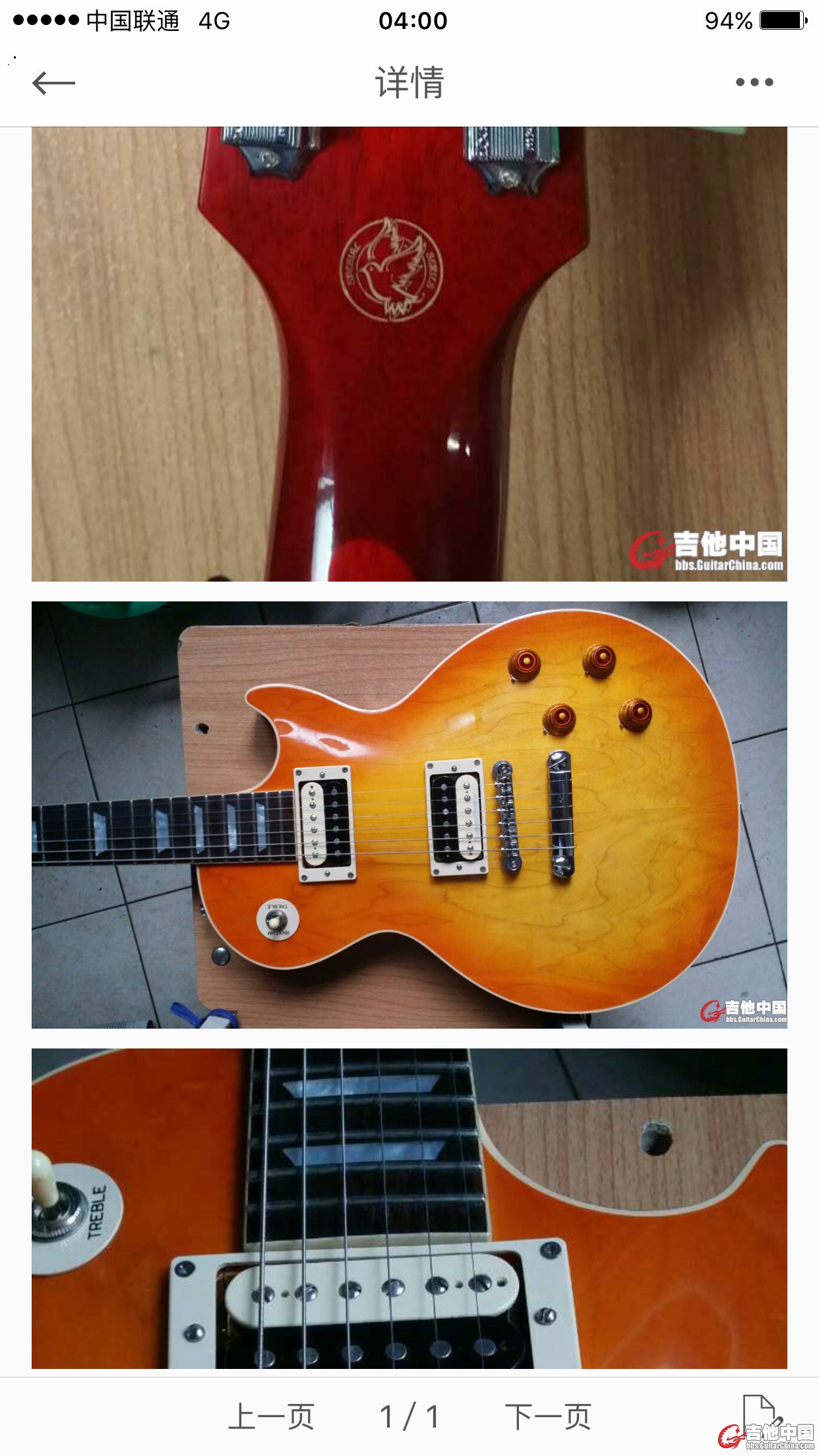
Task: Open the close-up pickup and fretboard photo
Action: (x=409, y=1208)
